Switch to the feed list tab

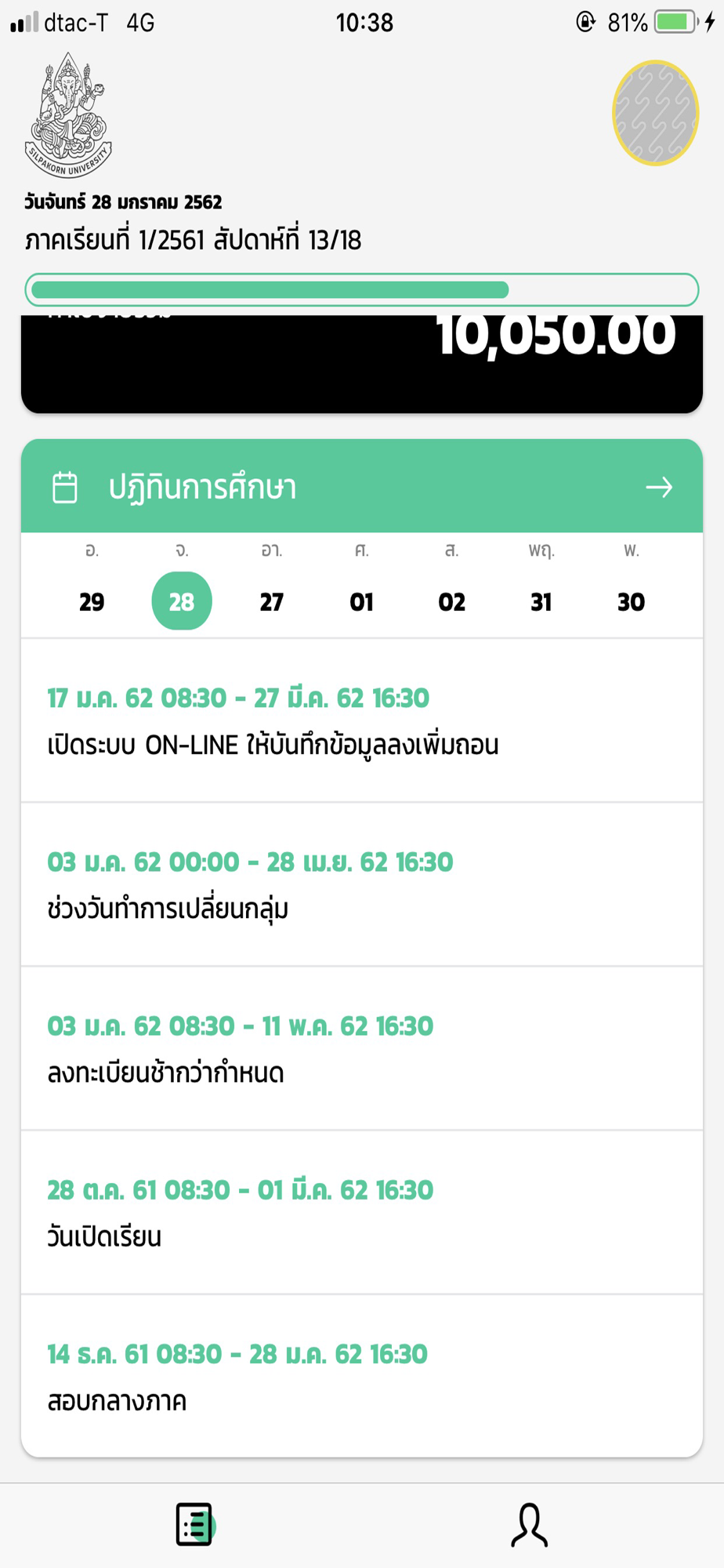click(x=194, y=1525)
